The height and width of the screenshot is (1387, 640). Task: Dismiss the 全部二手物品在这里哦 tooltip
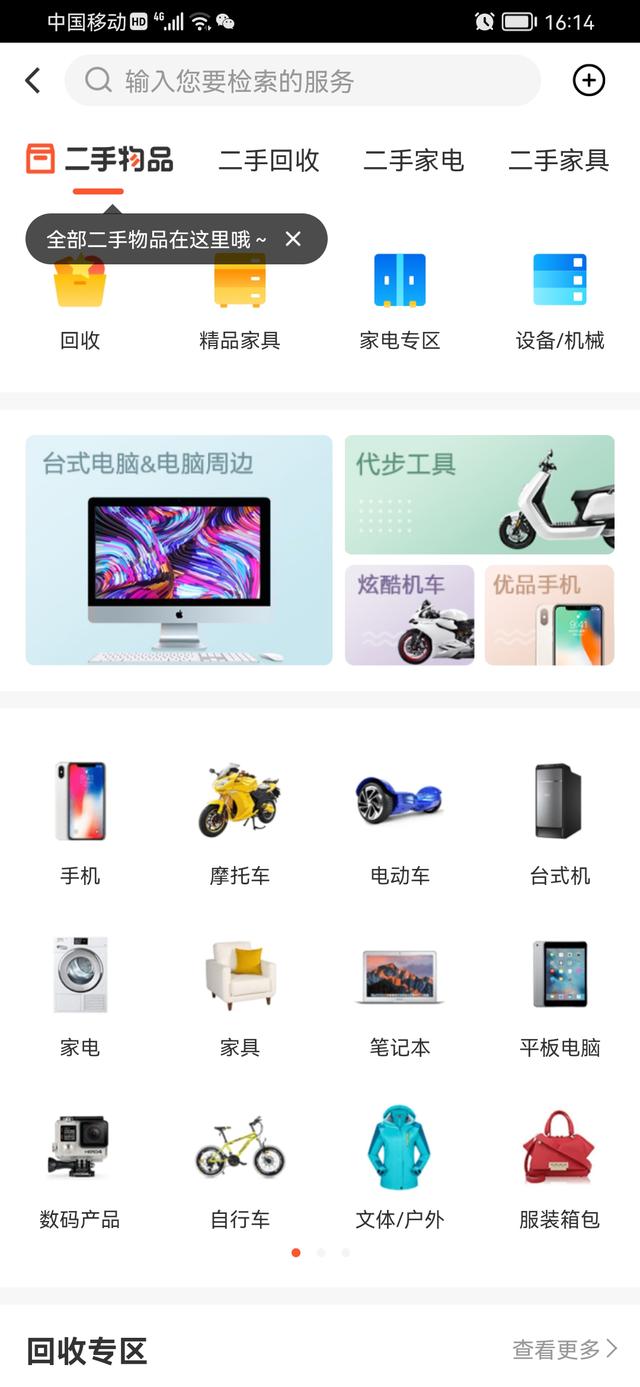coord(293,239)
